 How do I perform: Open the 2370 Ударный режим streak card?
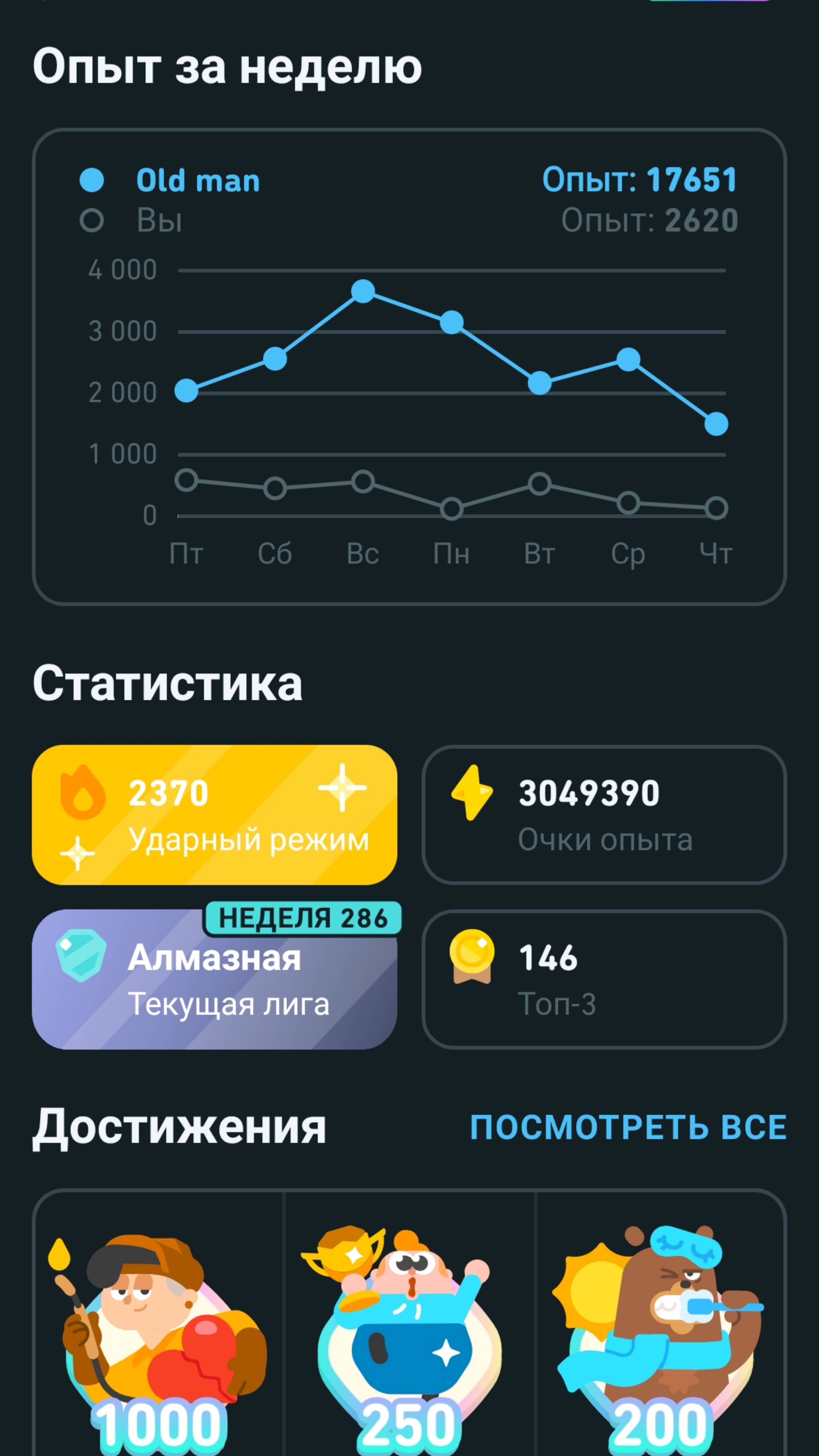pyautogui.click(x=214, y=815)
